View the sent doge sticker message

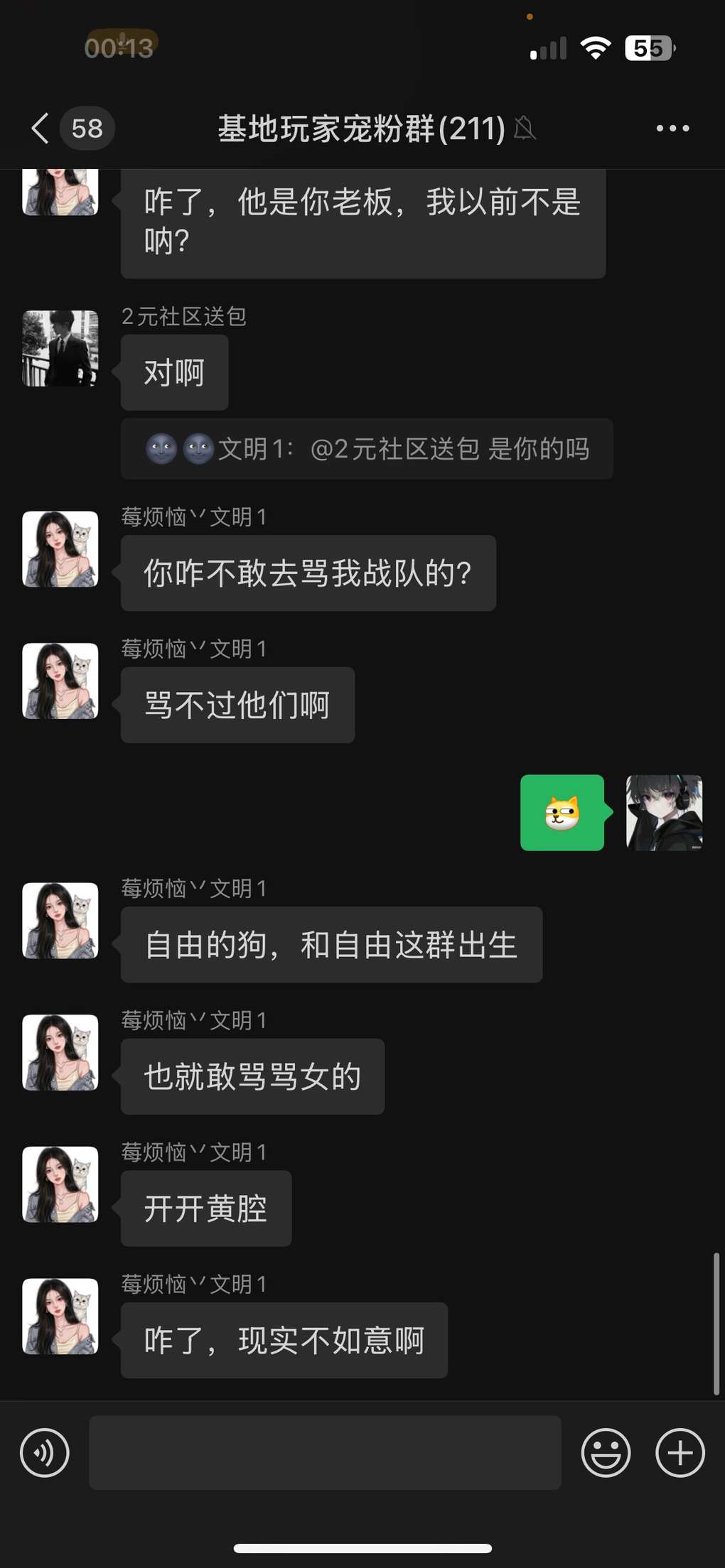[x=562, y=813]
